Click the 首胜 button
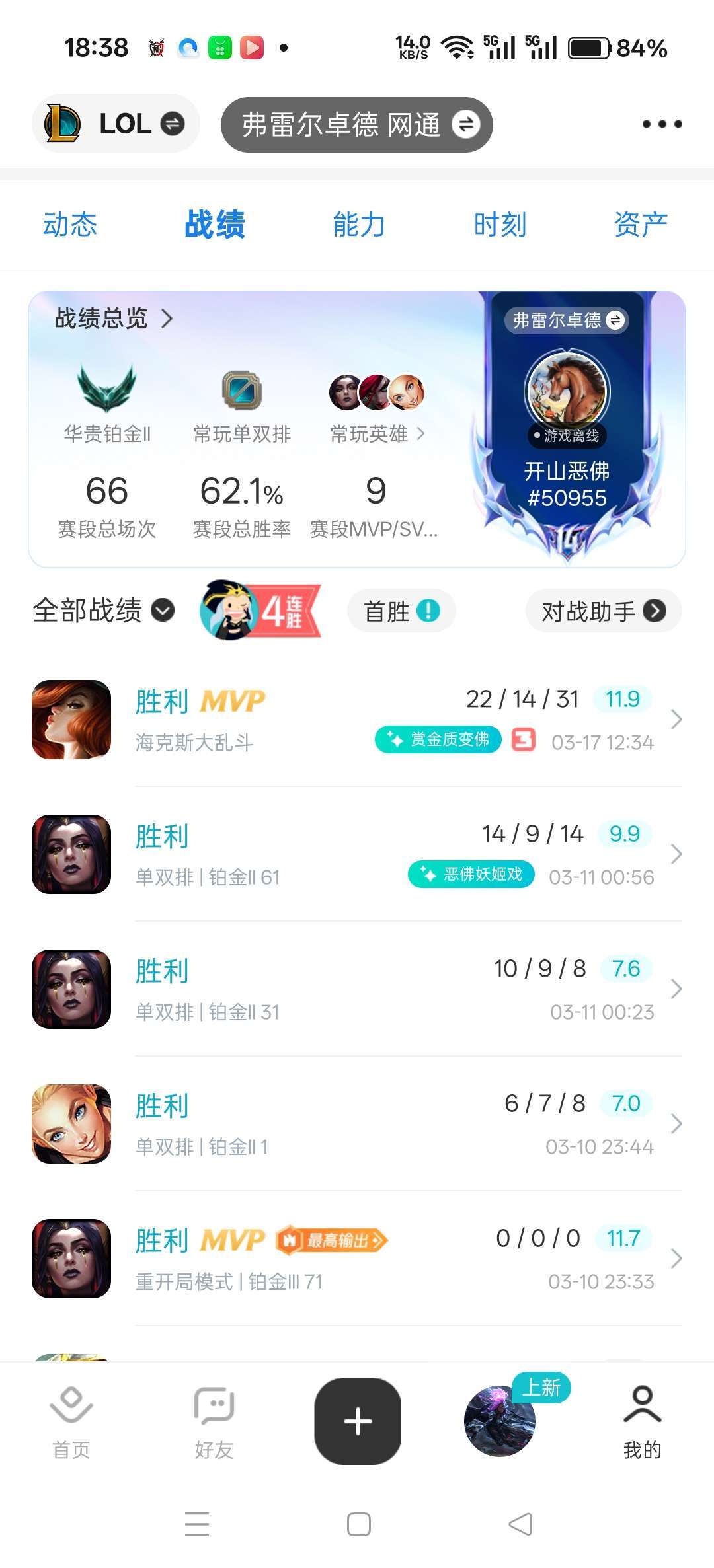714x1568 pixels. coord(401,611)
